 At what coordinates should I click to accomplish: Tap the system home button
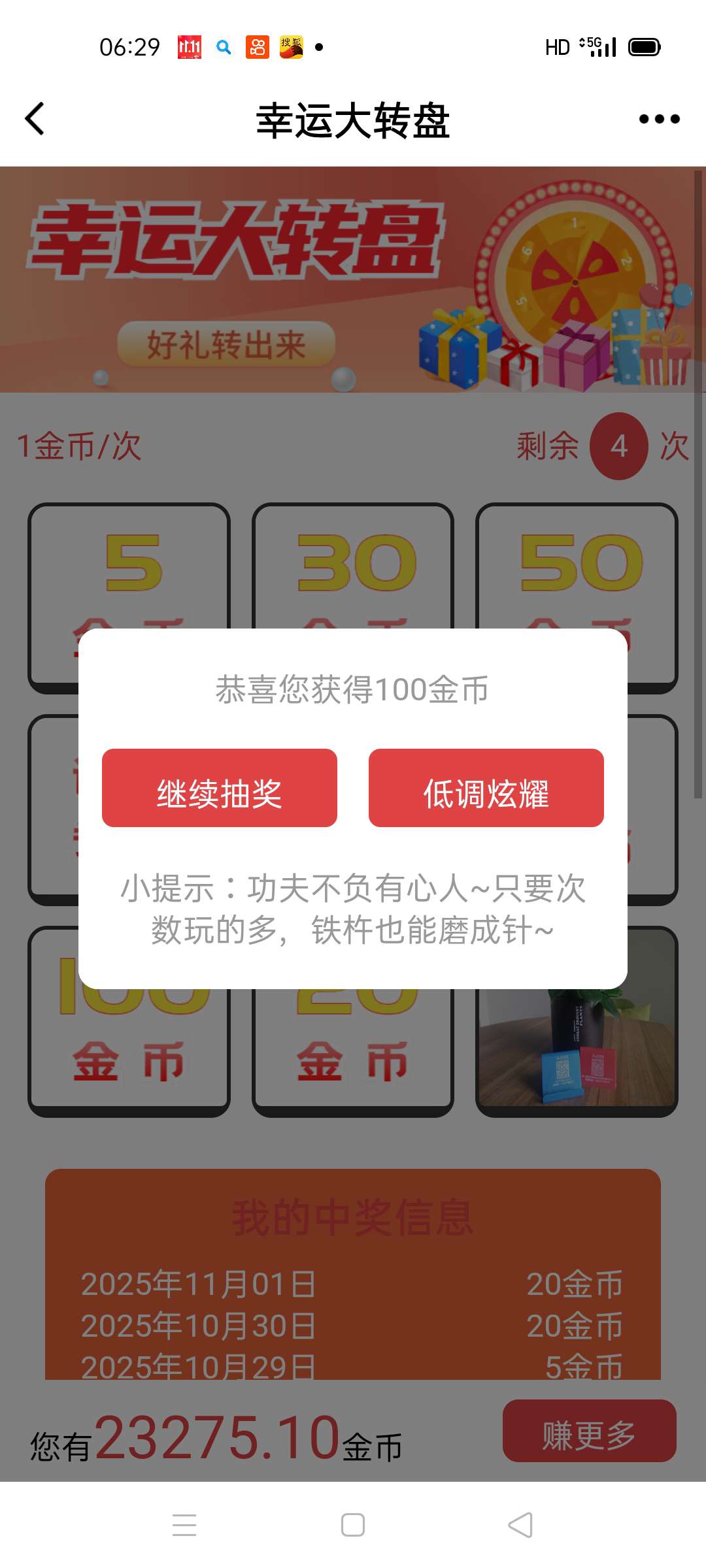click(353, 1525)
